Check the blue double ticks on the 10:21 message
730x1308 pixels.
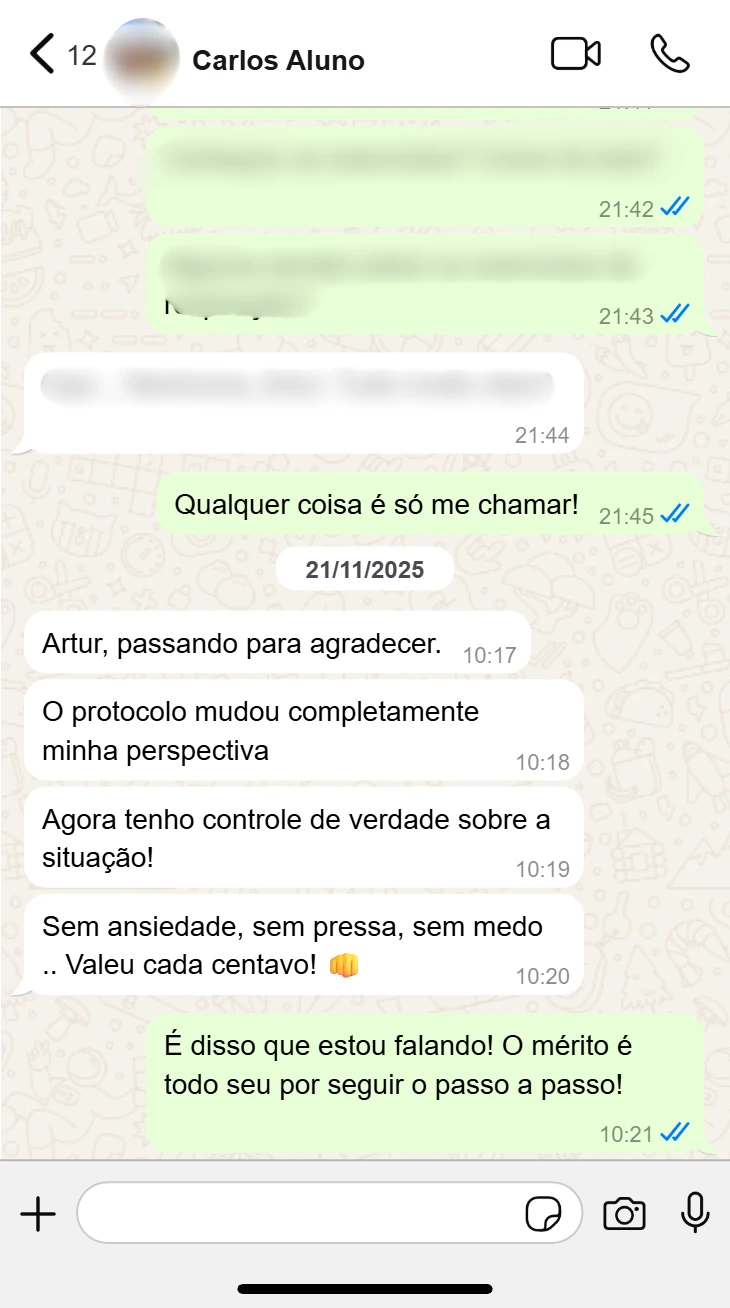coord(672,1133)
